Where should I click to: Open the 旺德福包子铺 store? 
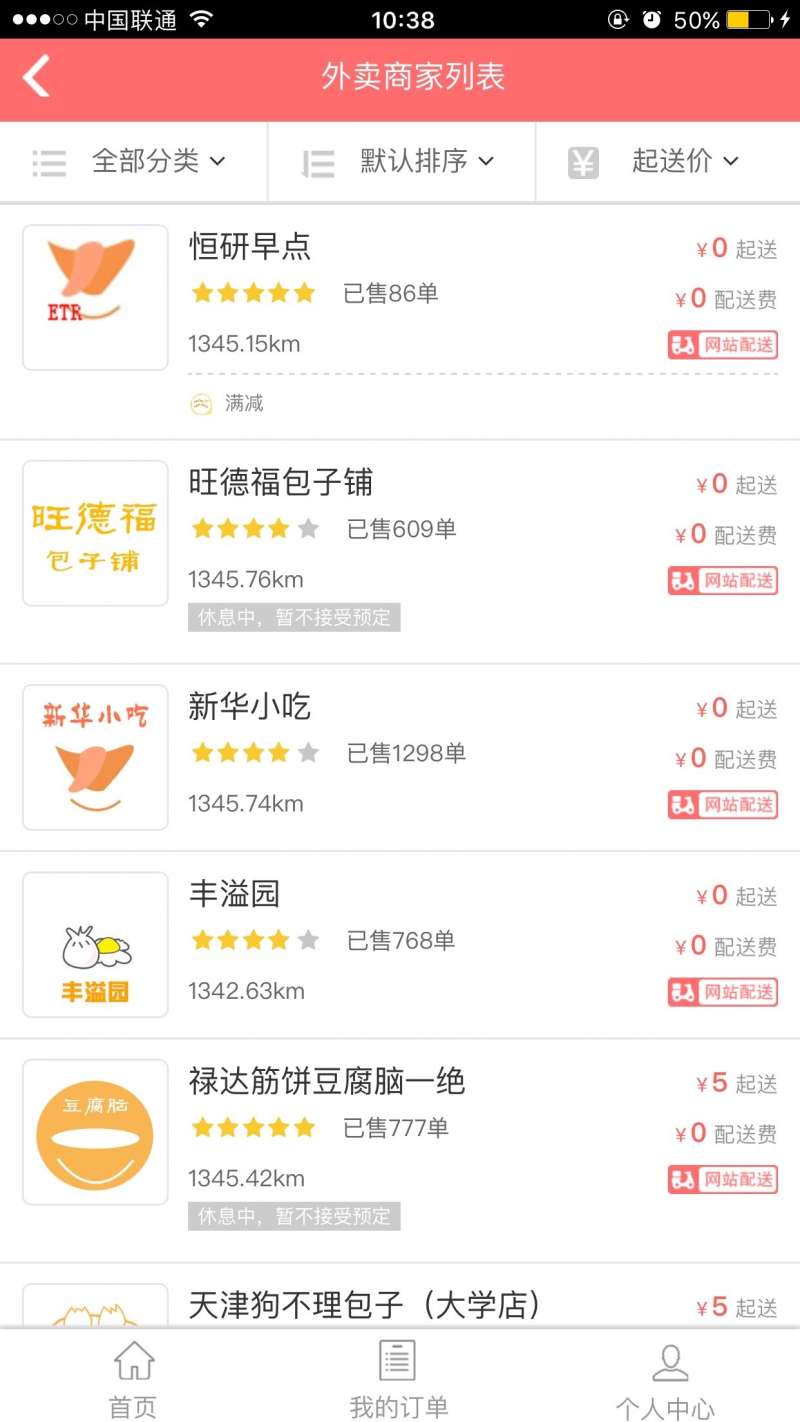pos(400,552)
